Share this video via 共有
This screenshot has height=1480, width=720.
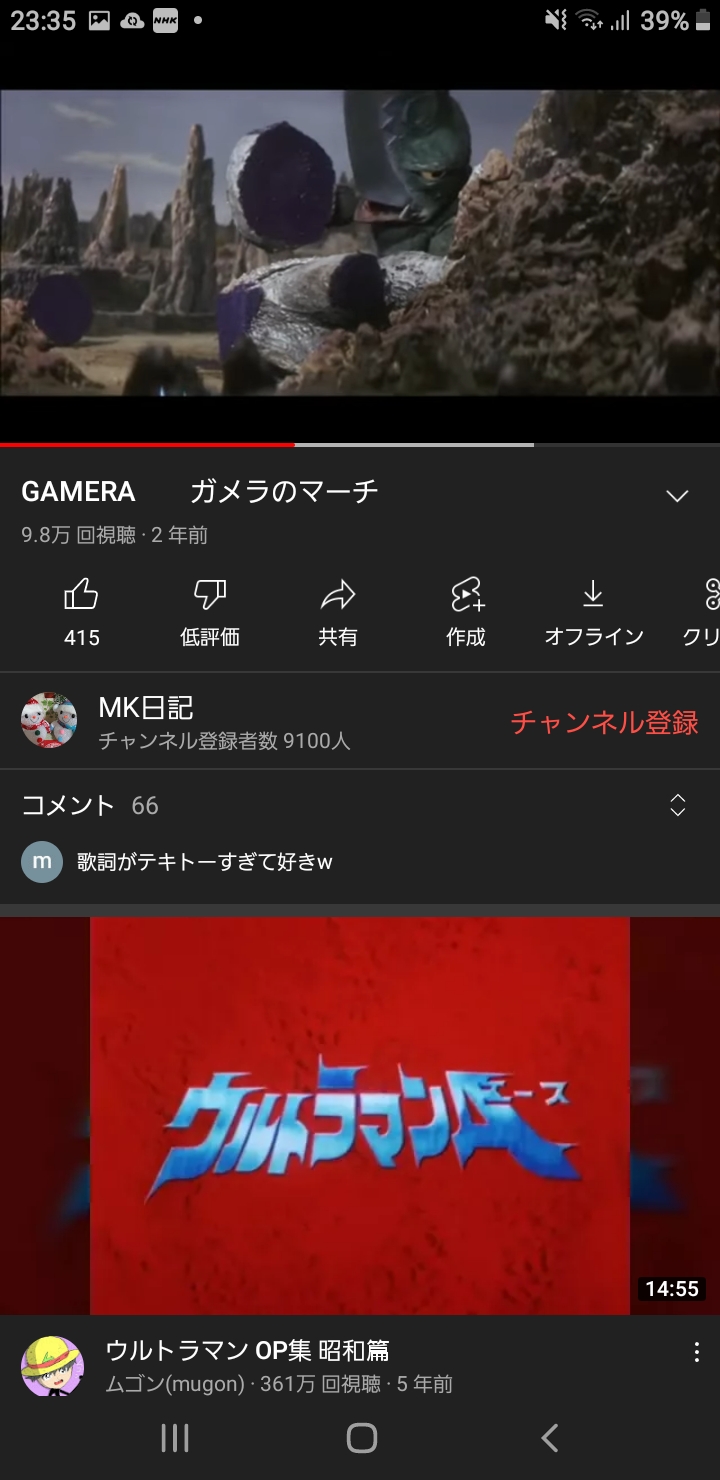338,612
